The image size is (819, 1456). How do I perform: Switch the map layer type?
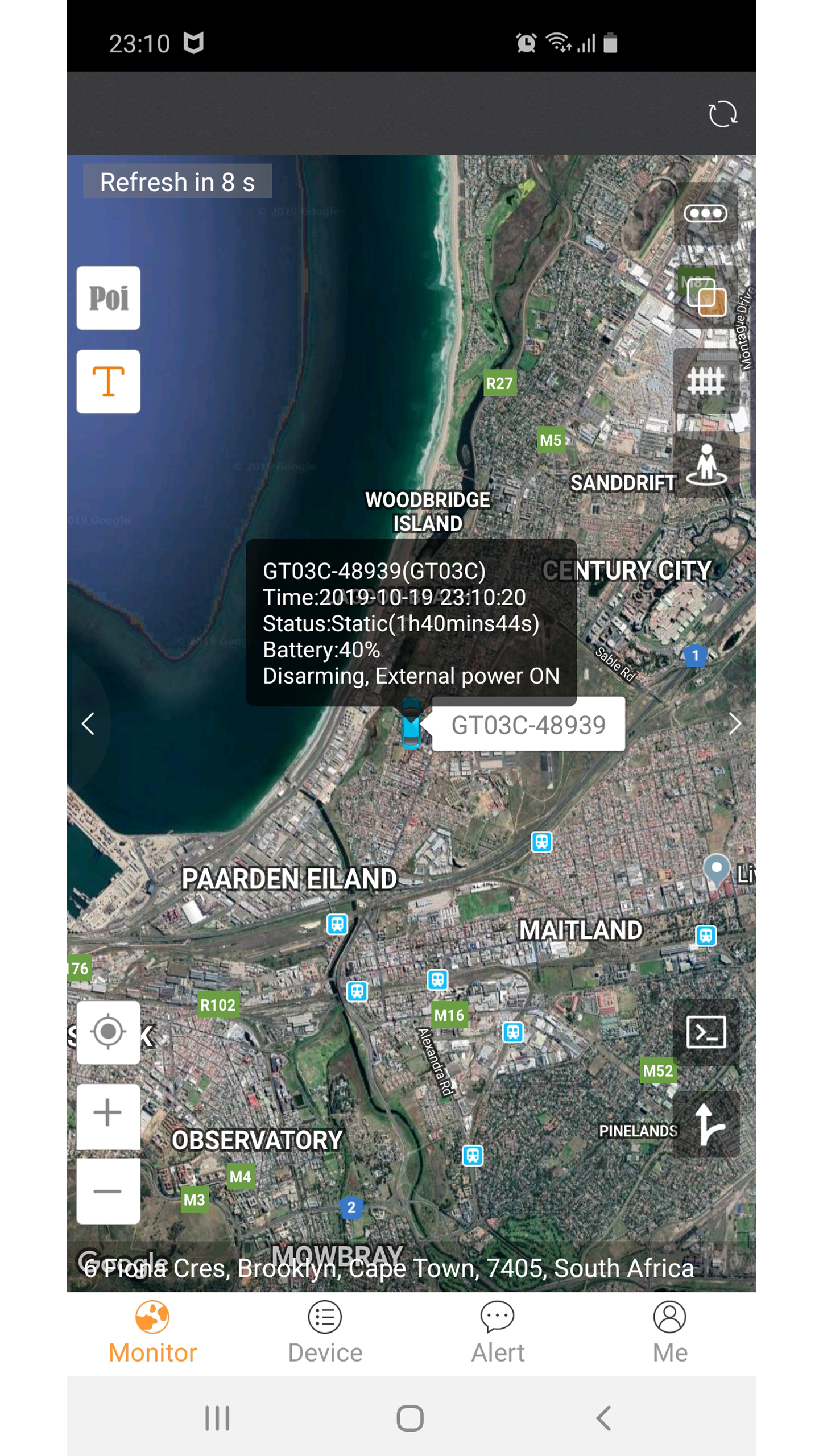tap(705, 297)
